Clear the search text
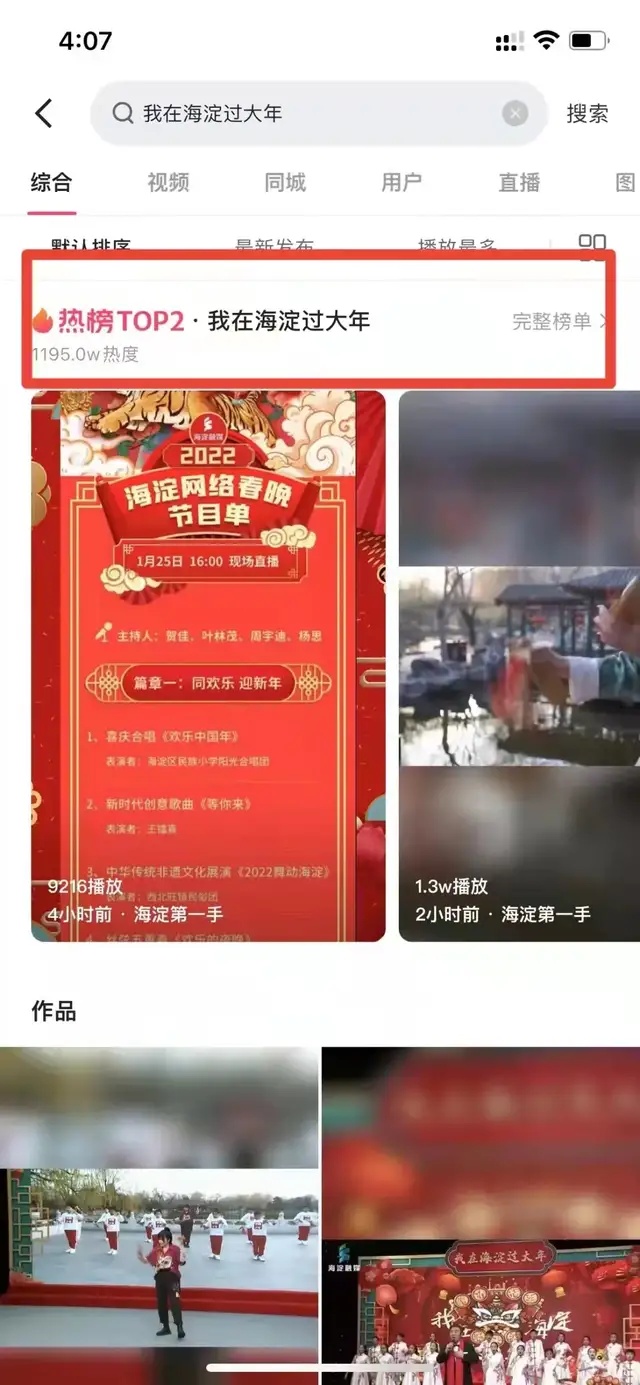Image resolution: width=640 pixels, height=1385 pixels. 515,114
